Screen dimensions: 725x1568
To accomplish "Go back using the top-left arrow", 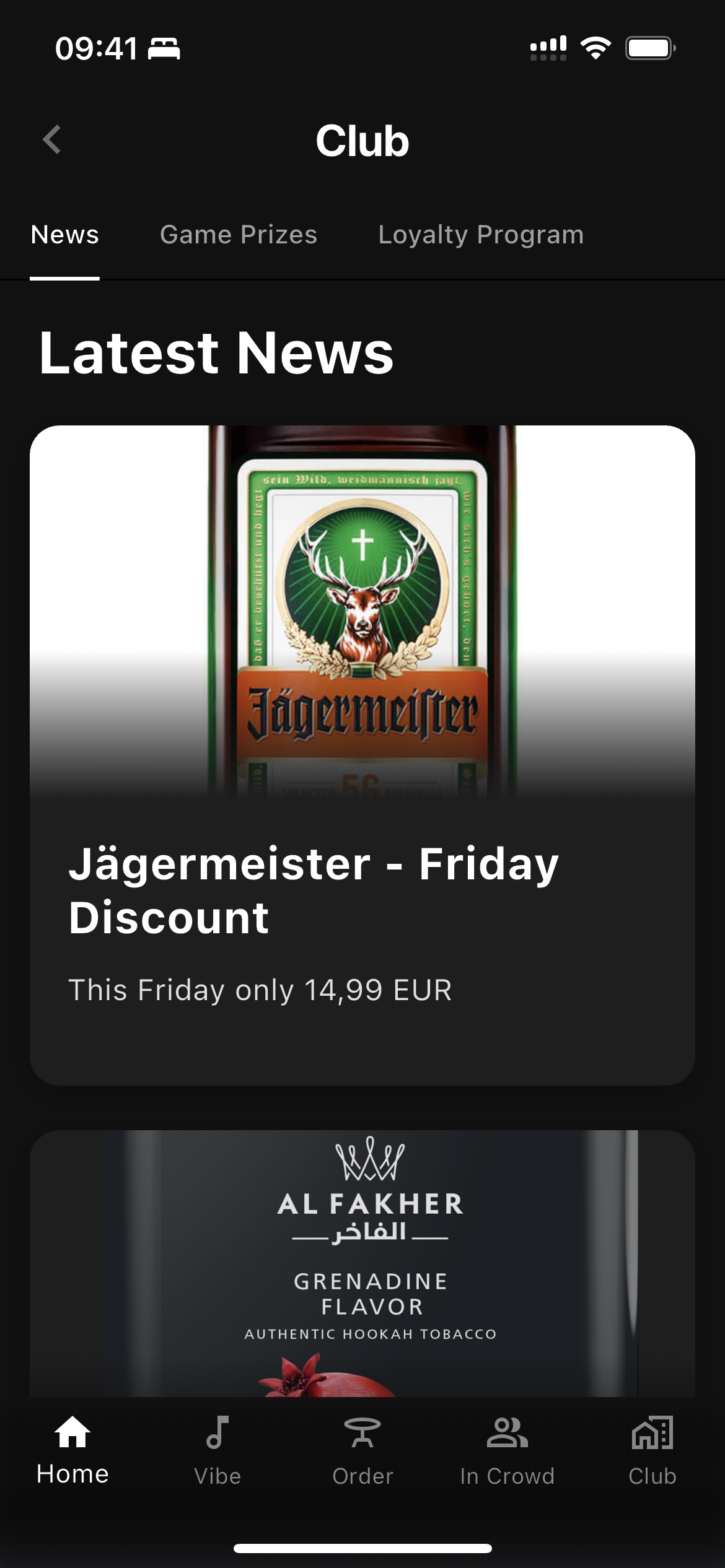I will click(x=52, y=140).
